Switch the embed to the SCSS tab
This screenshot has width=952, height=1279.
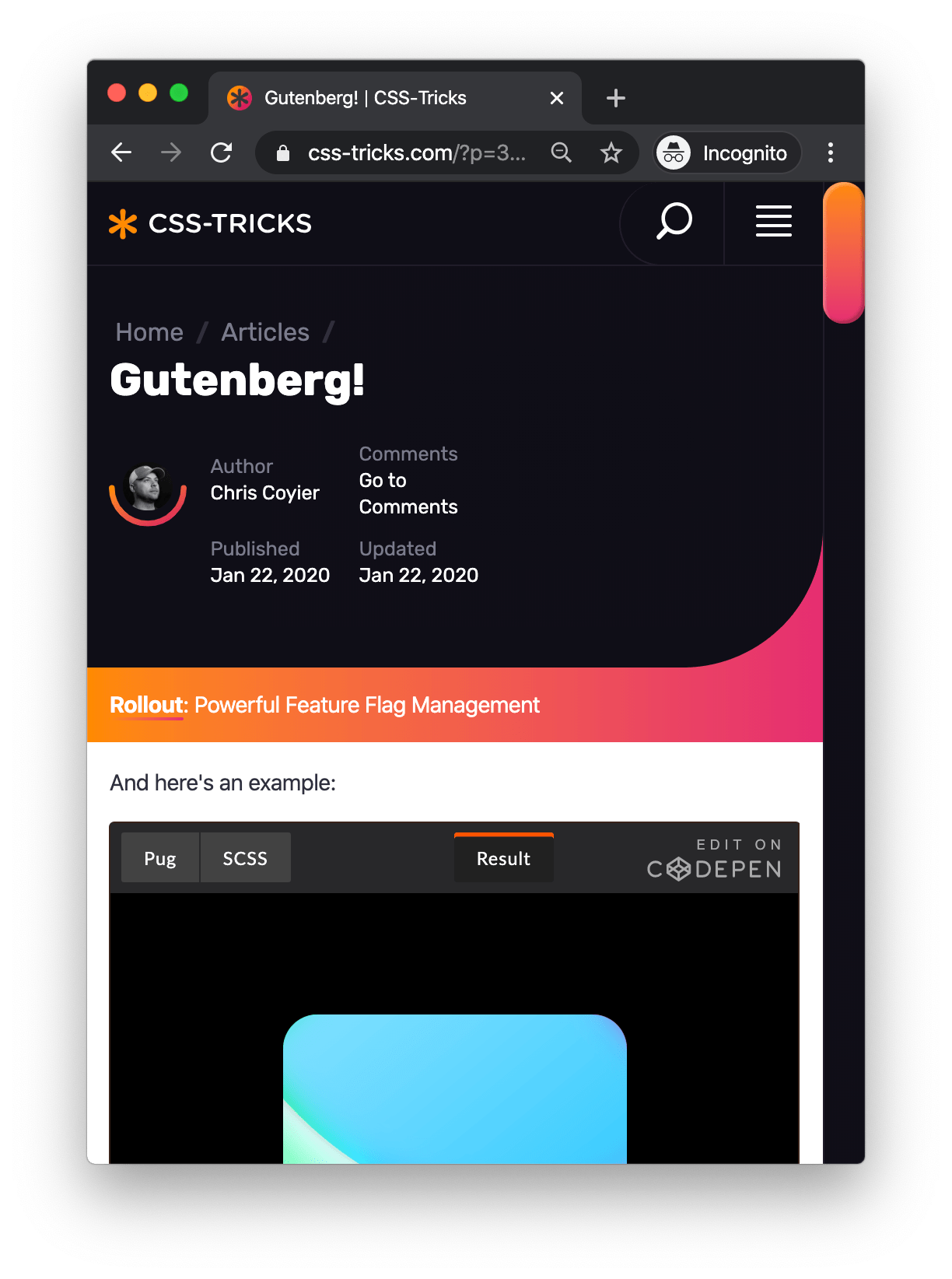(245, 857)
